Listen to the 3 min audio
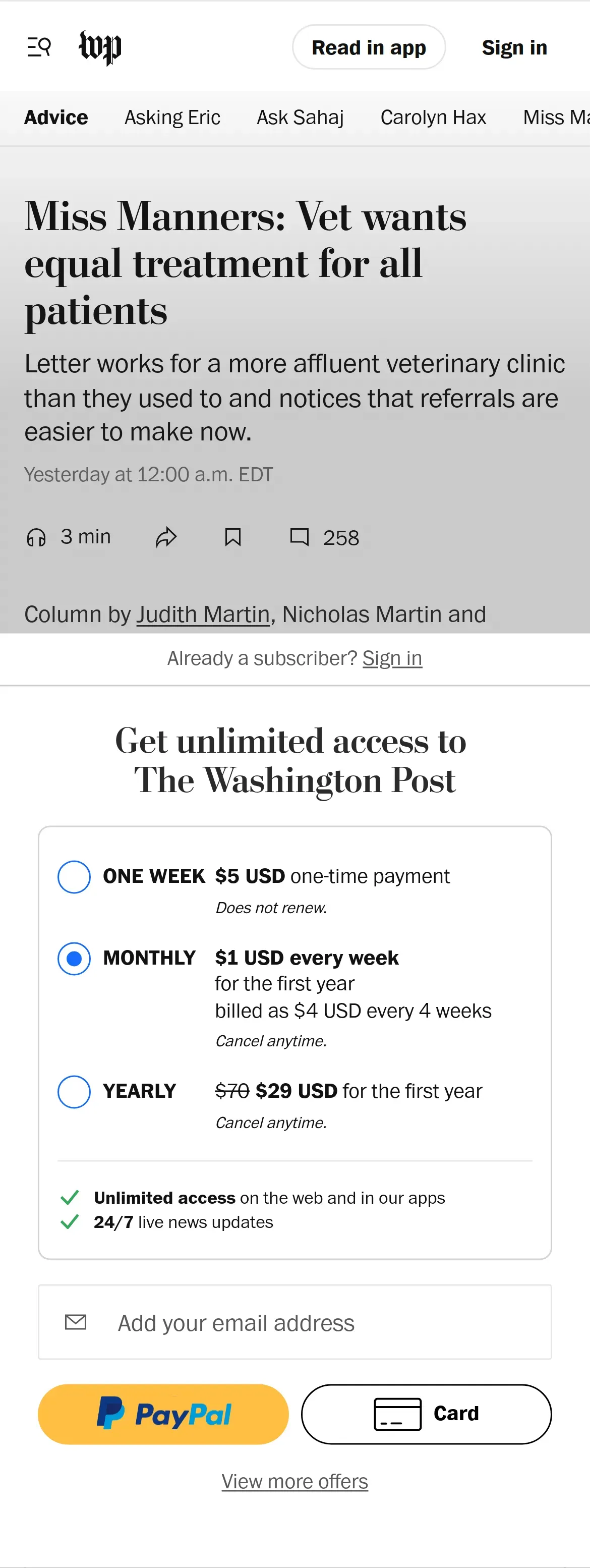590x1568 pixels. coord(68,537)
